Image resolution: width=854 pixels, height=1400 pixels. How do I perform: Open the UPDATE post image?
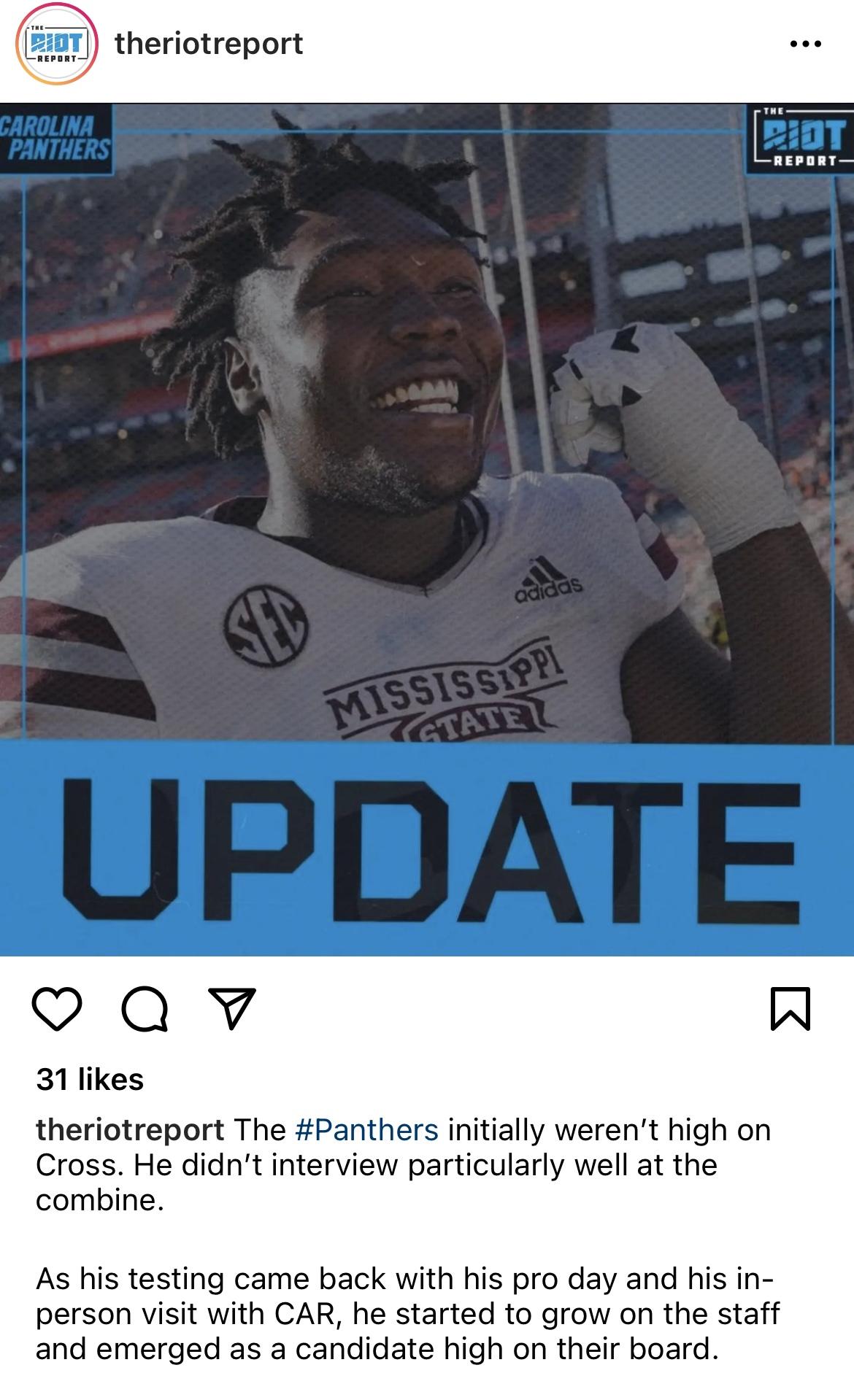pos(427,530)
